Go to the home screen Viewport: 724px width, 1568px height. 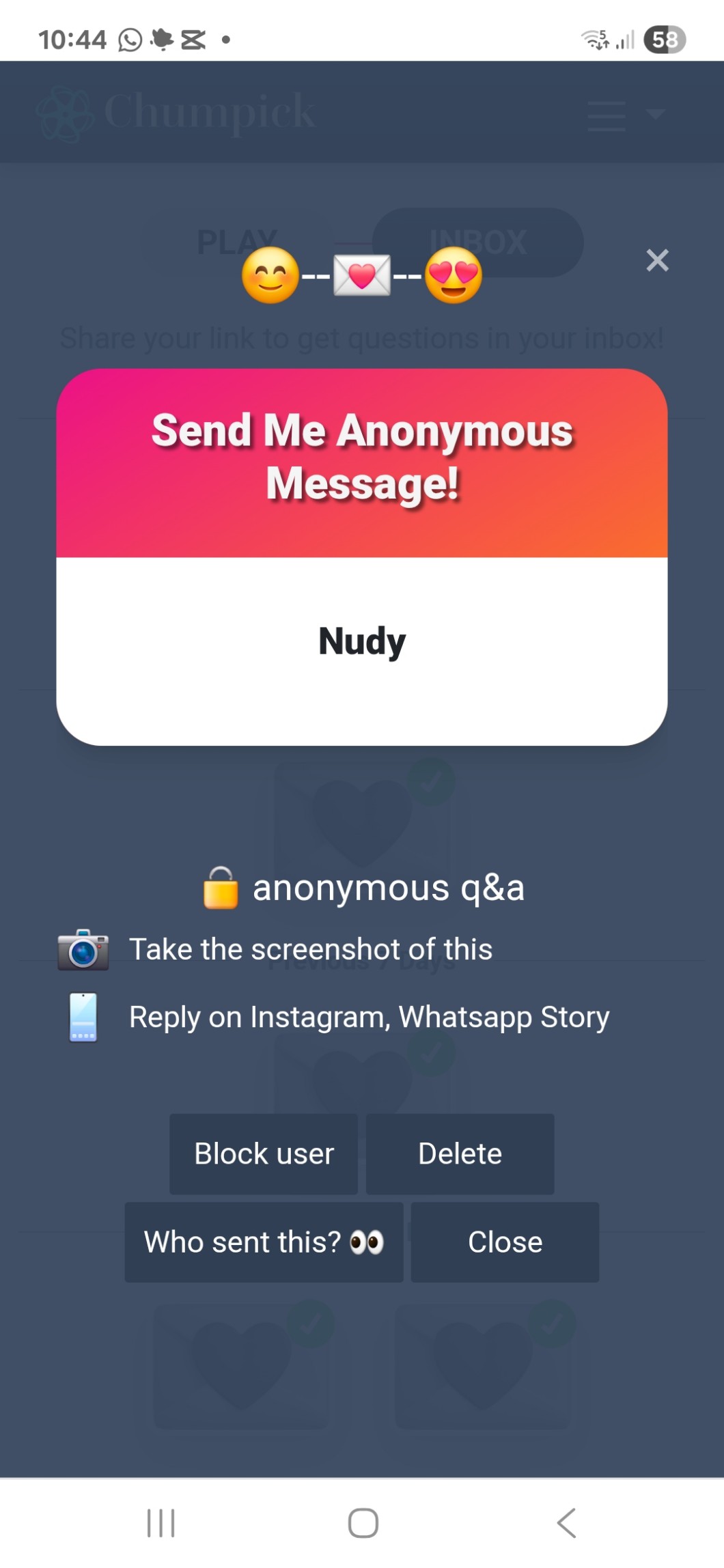coord(363,1522)
